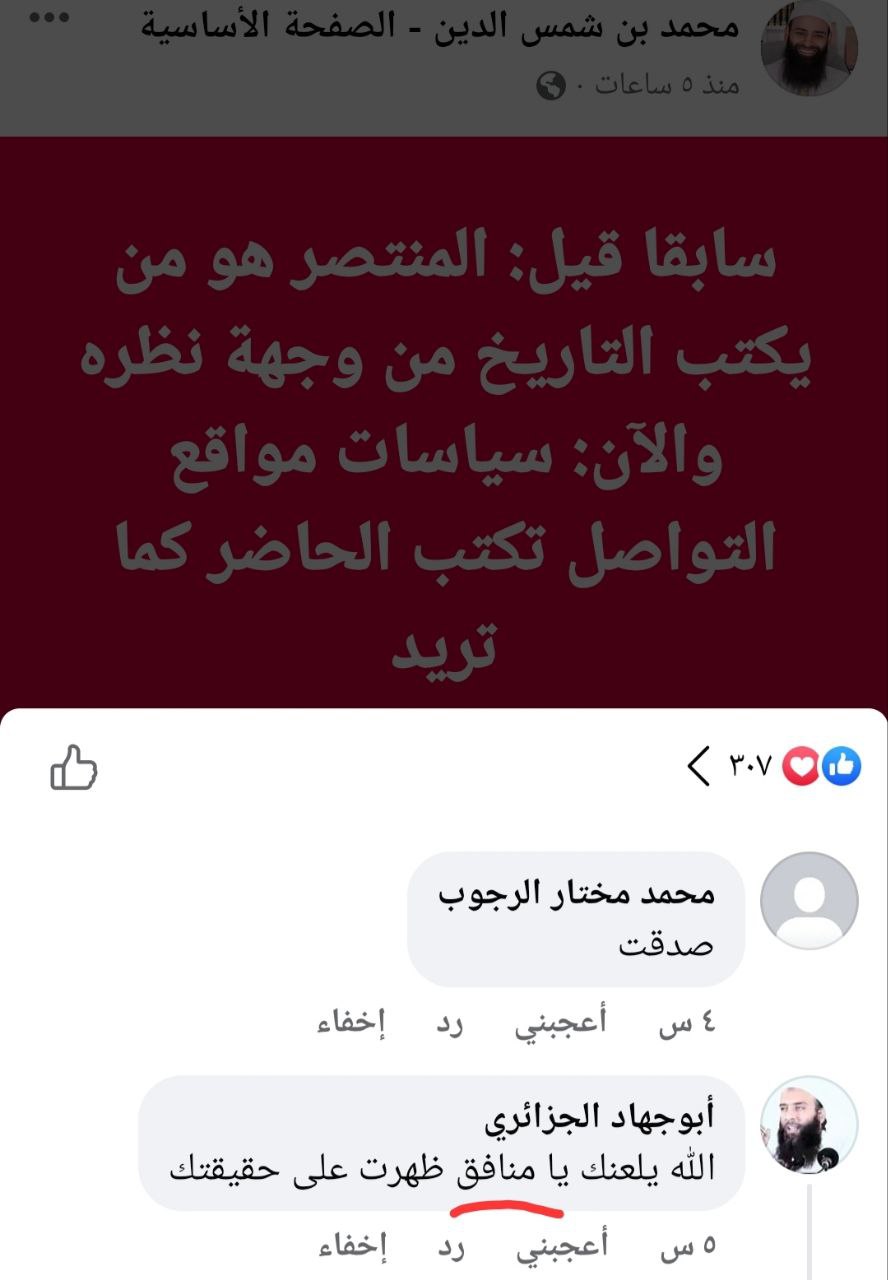Reply to أبوجهاد الجزائري's comment

(449, 1246)
